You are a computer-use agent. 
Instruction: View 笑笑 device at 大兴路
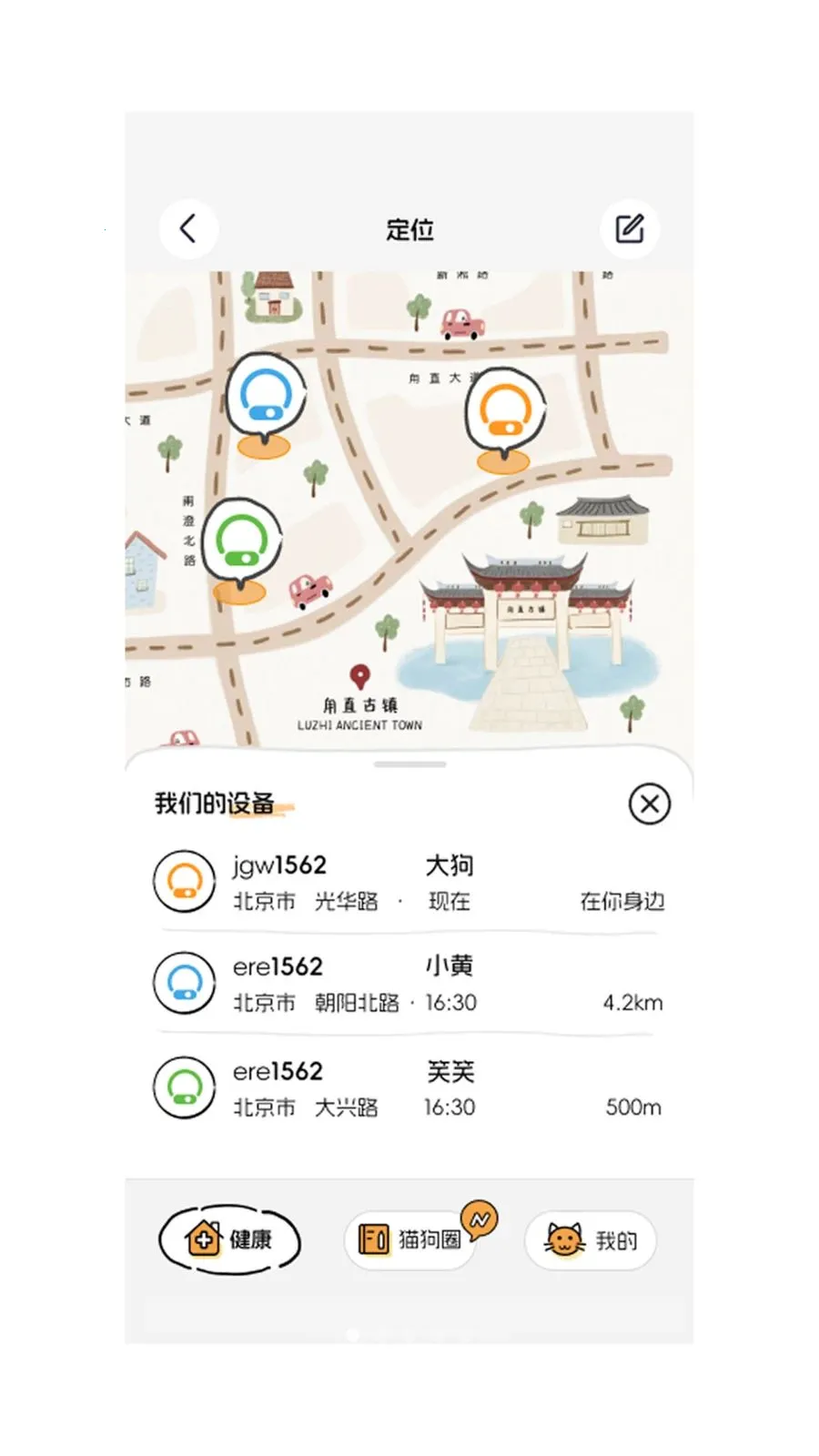409,1088
